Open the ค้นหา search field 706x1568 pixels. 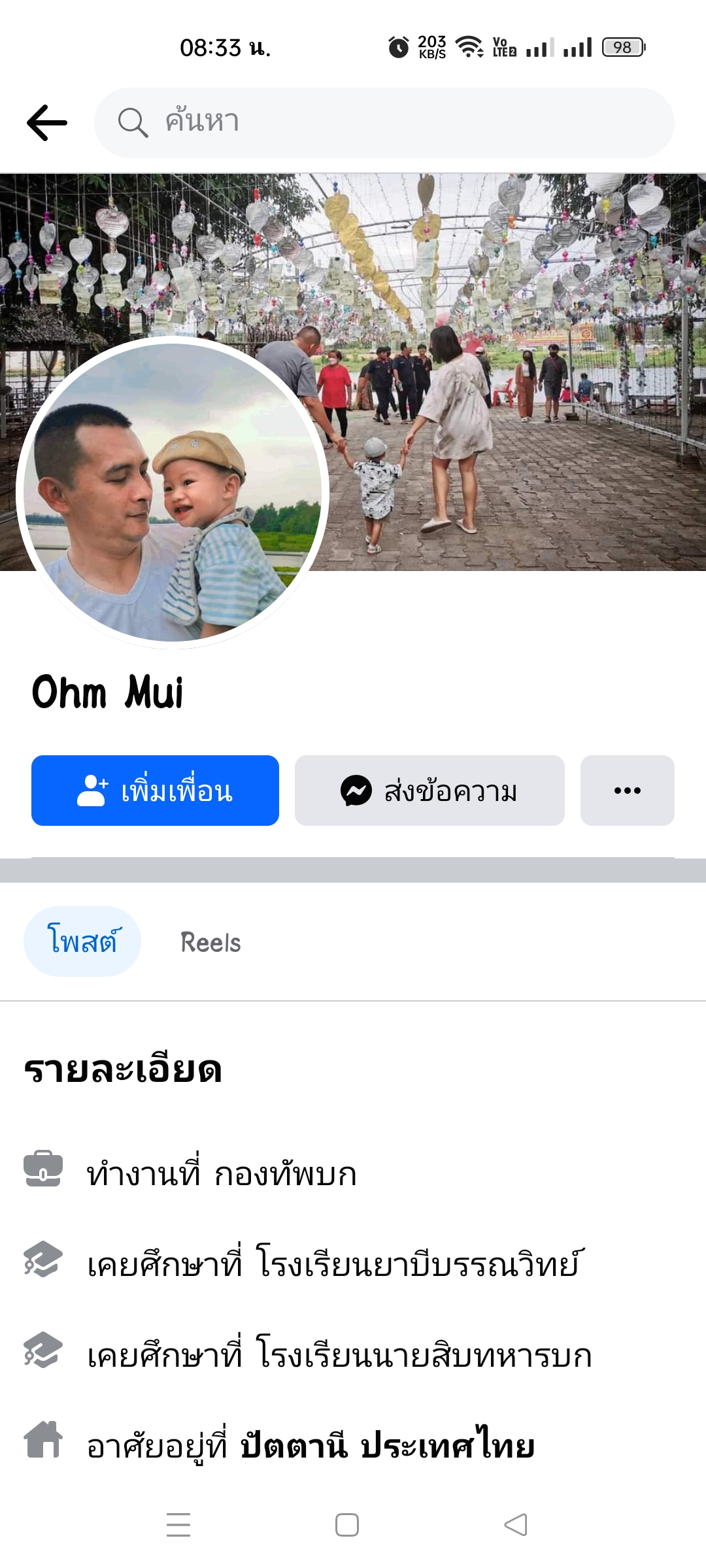[384, 122]
